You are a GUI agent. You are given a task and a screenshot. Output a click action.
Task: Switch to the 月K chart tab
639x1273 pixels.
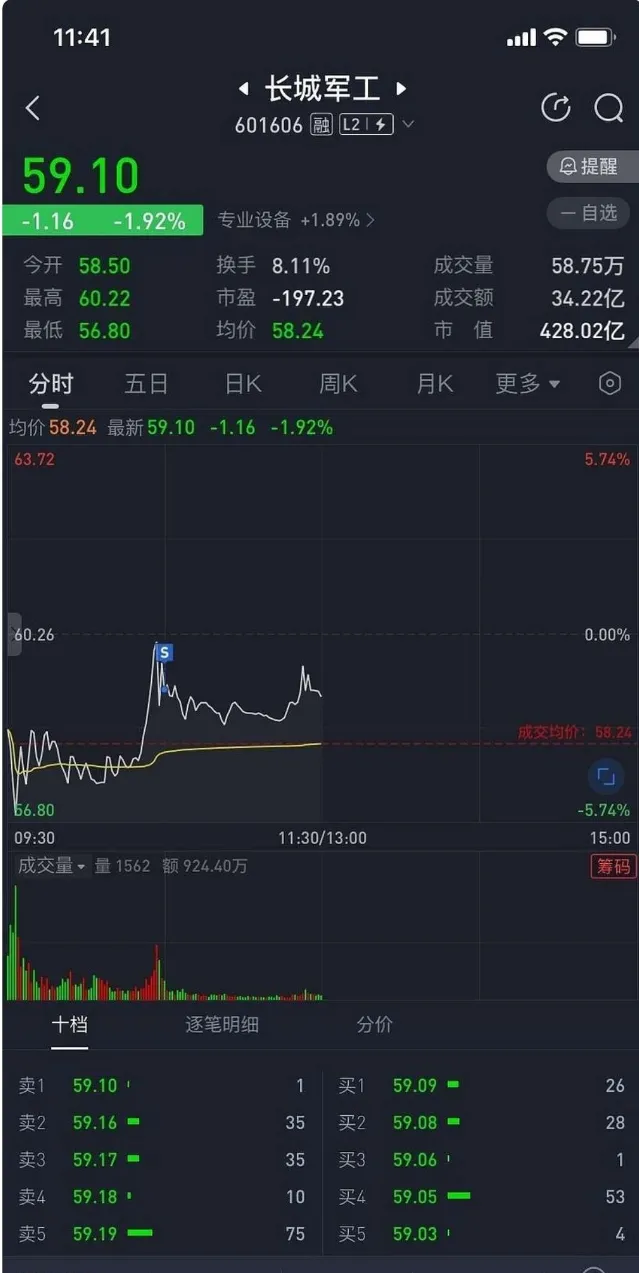tap(434, 384)
